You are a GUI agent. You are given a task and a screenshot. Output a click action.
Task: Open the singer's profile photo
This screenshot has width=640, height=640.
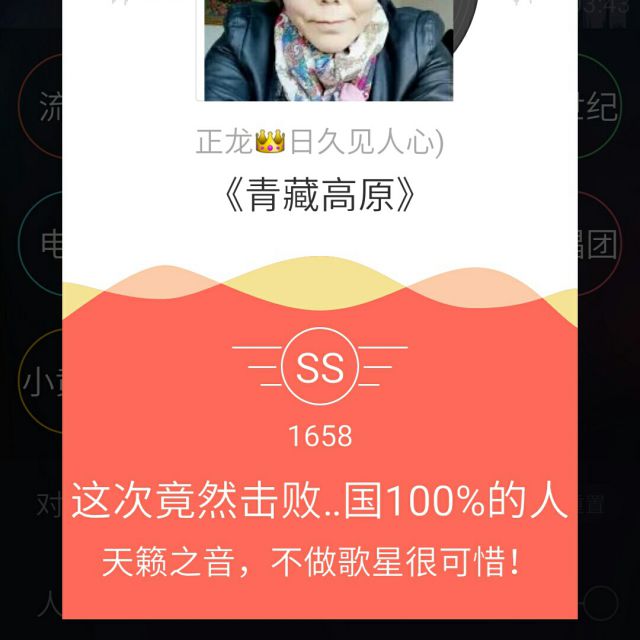point(328,50)
